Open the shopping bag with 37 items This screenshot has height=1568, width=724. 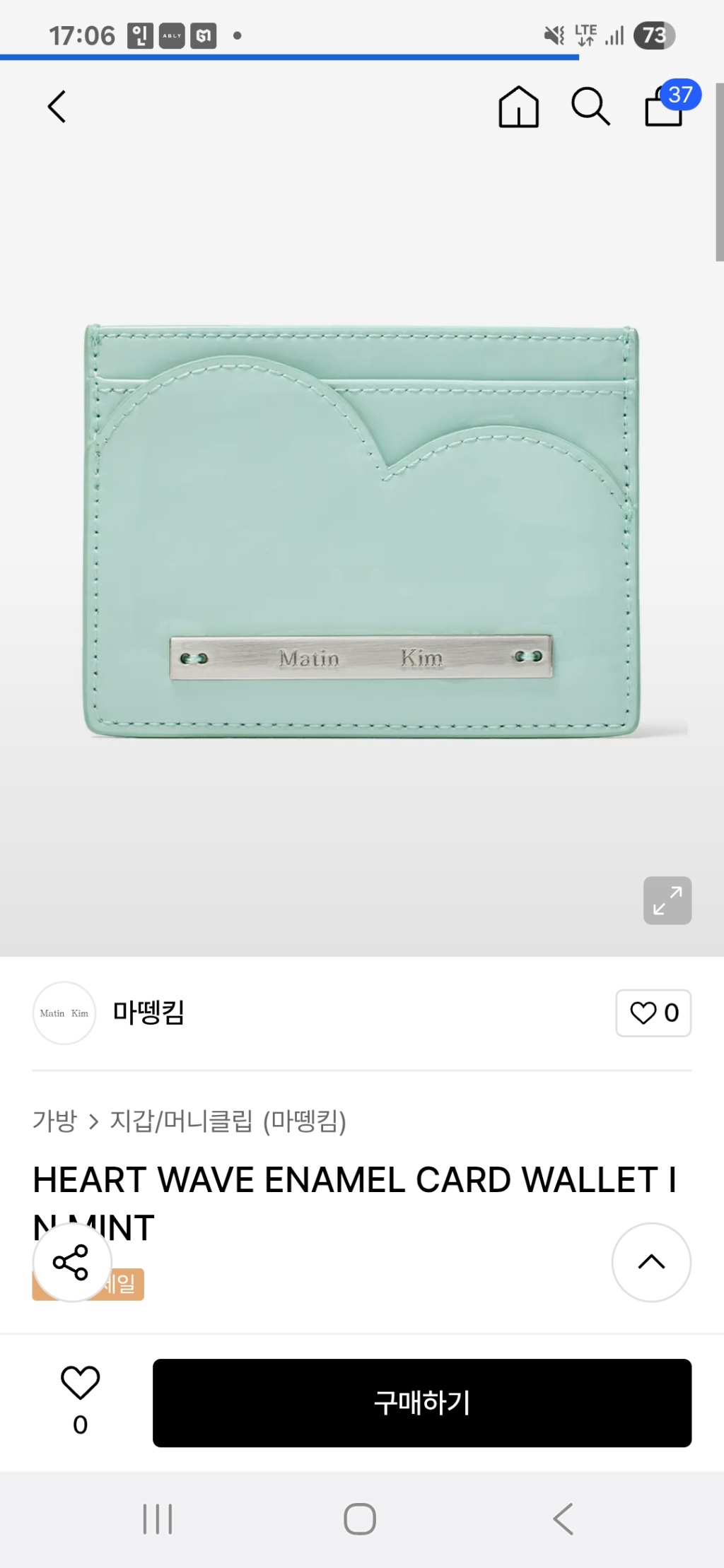(x=666, y=107)
